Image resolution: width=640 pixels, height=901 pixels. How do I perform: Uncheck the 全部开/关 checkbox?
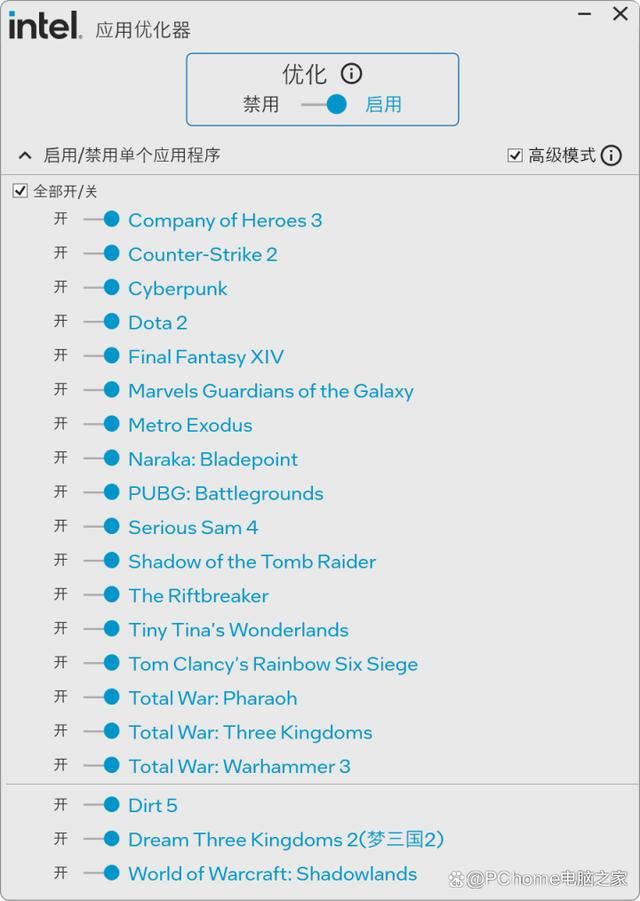click(x=20, y=190)
